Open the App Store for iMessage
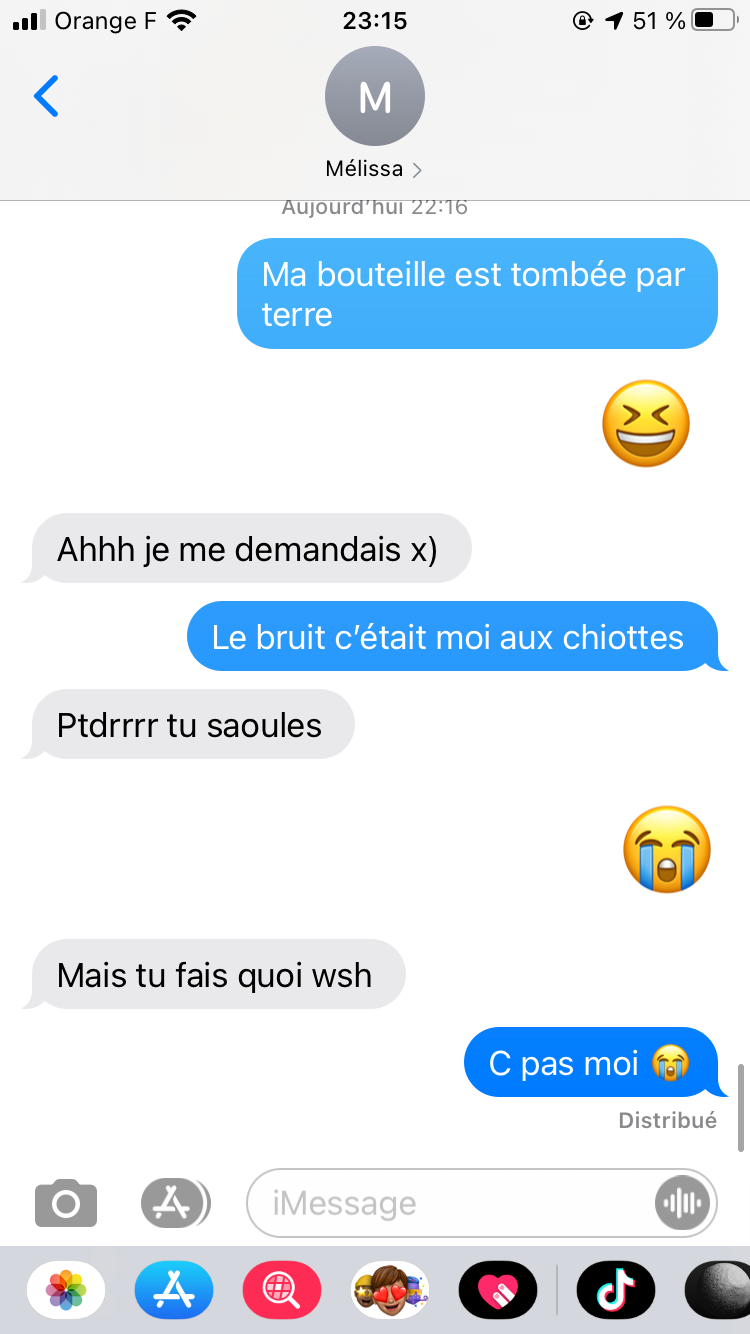The image size is (750, 1334). pyautogui.click(x=174, y=1290)
